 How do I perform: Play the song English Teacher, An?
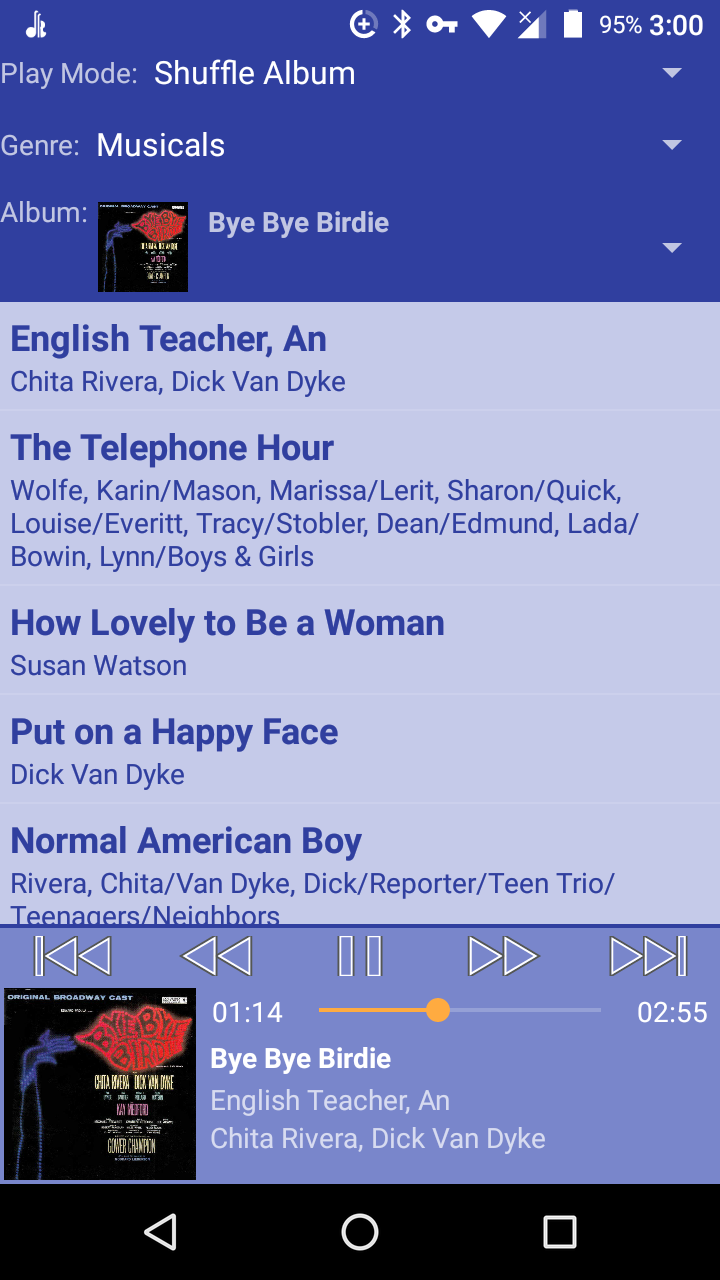(360, 357)
